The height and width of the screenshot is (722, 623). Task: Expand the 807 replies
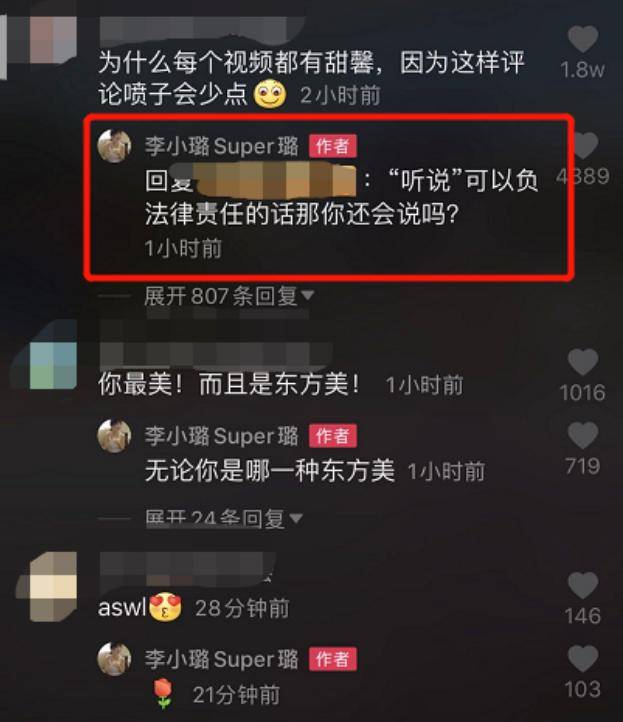click(229, 296)
